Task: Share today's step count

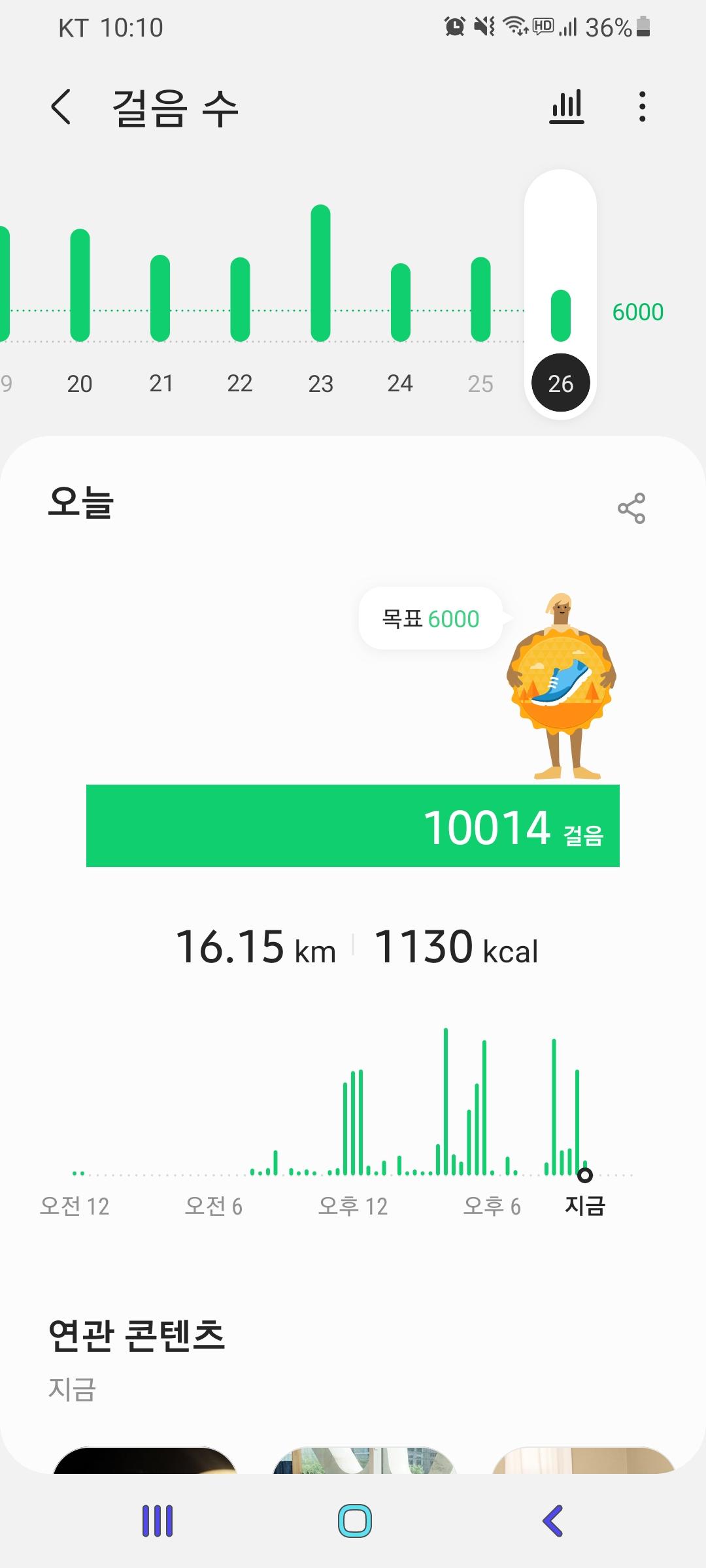Action: pyautogui.click(x=631, y=508)
